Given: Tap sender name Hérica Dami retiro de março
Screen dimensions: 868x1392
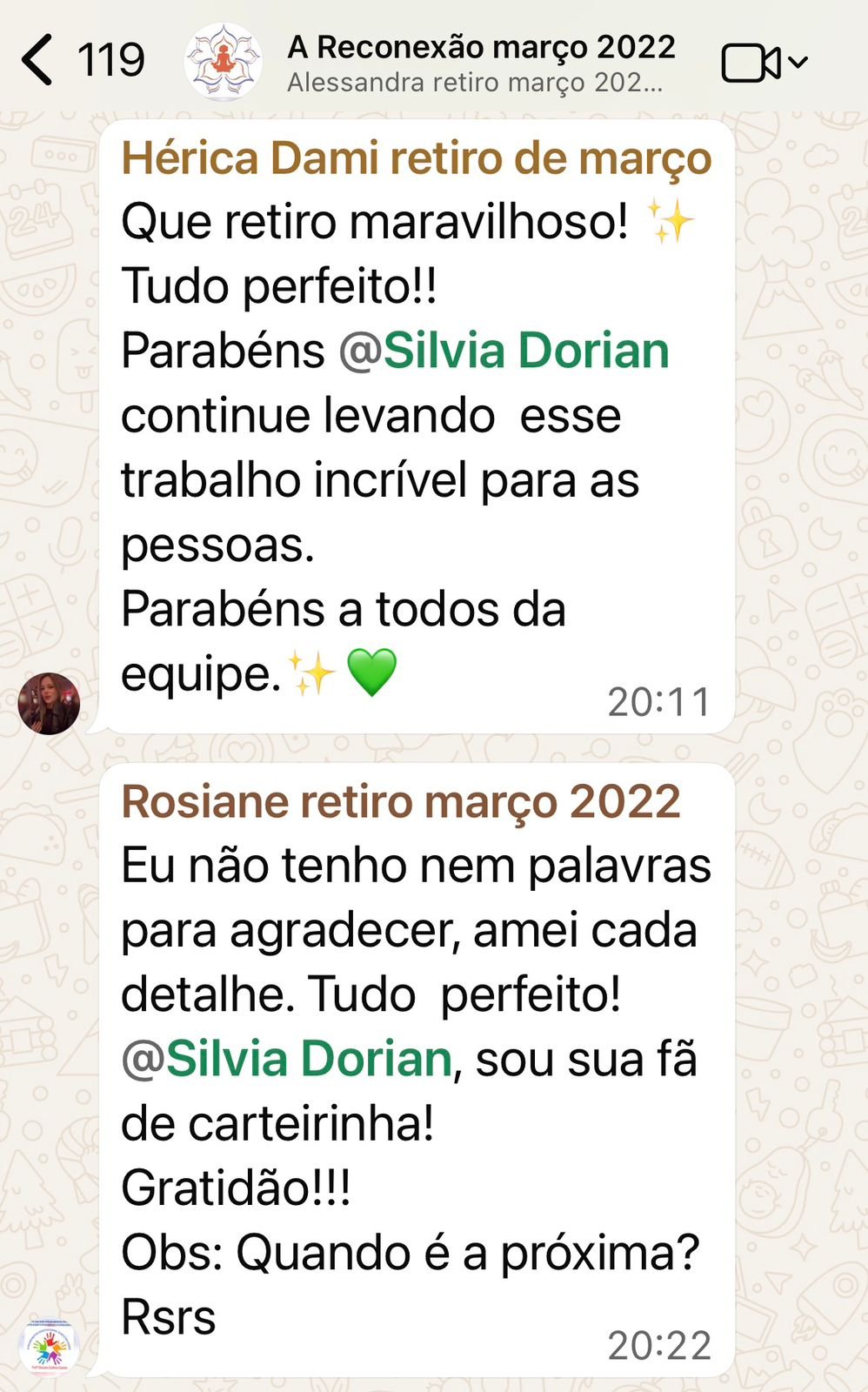Looking at the screenshot, I should click(x=416, y=158).
